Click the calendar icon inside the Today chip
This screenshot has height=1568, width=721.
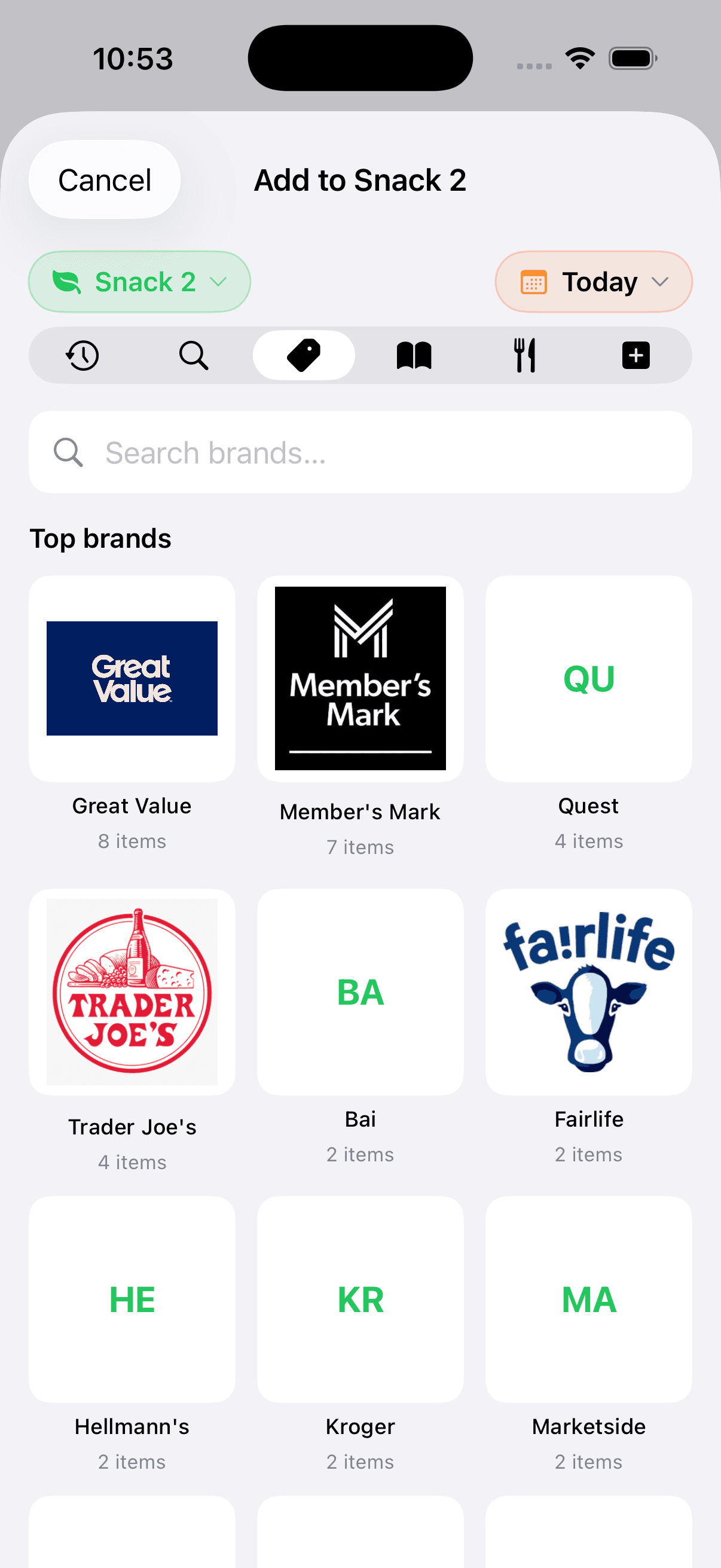pyautogui.click(x=534, y=282)
